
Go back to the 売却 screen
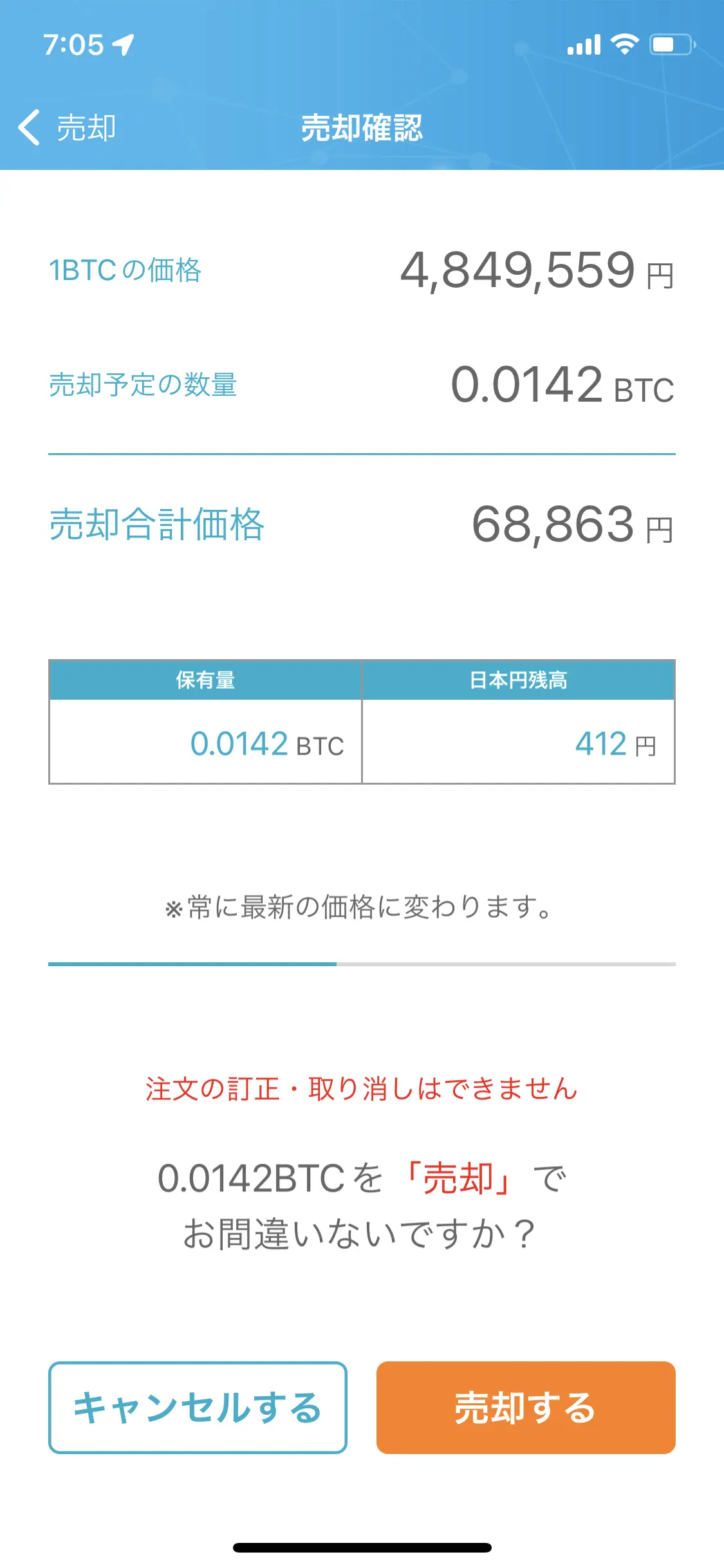[68, 127]
